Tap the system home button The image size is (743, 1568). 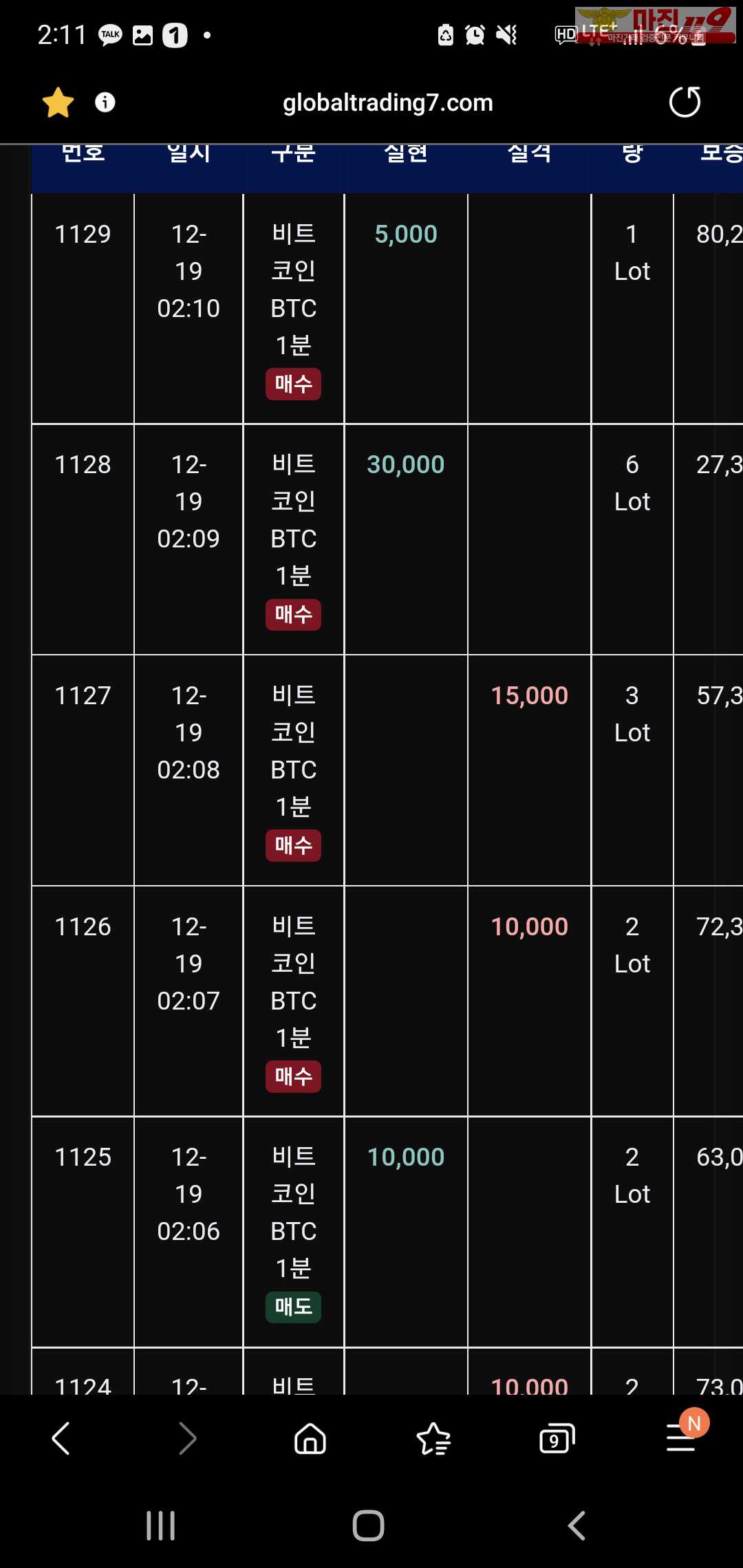[369, 1525]
